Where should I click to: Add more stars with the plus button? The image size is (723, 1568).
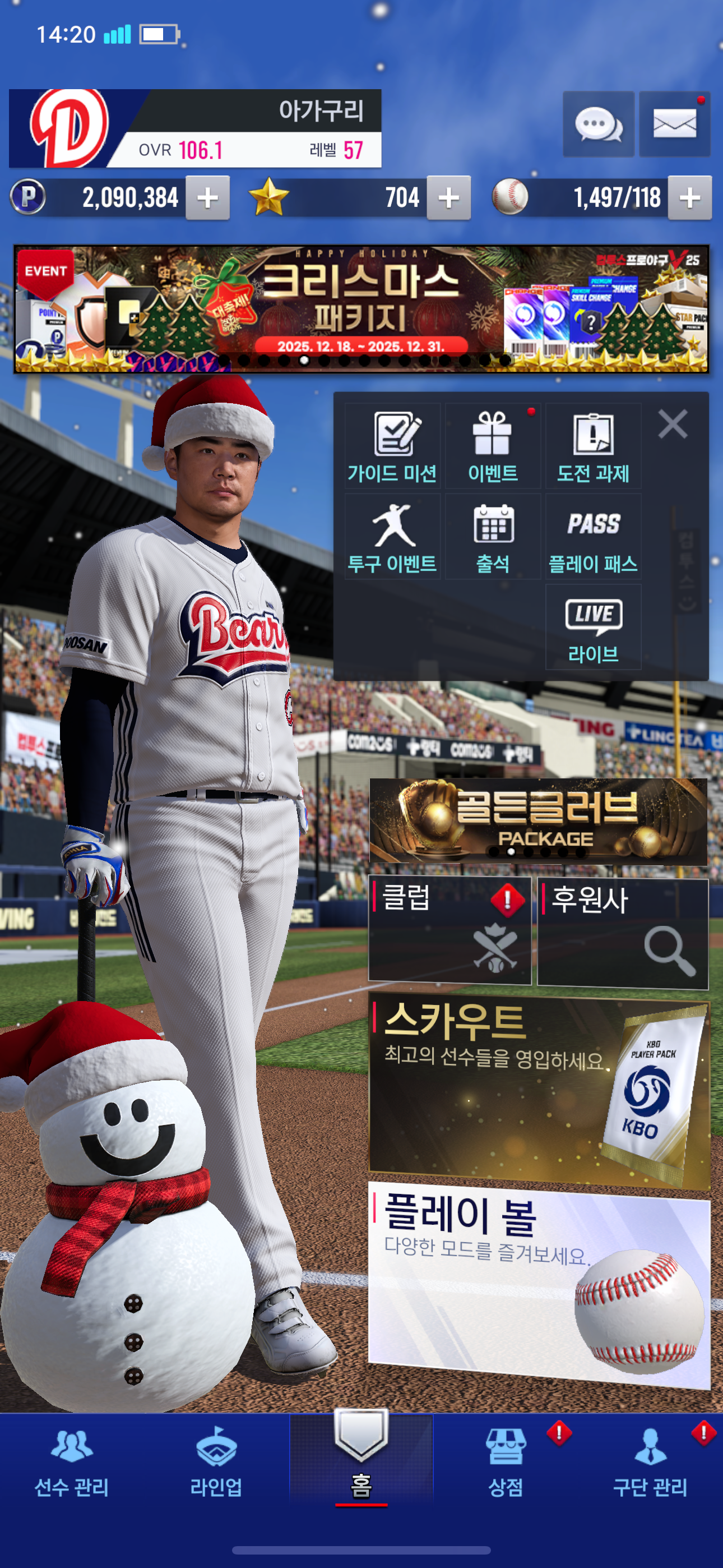click(x=448, y=198)
